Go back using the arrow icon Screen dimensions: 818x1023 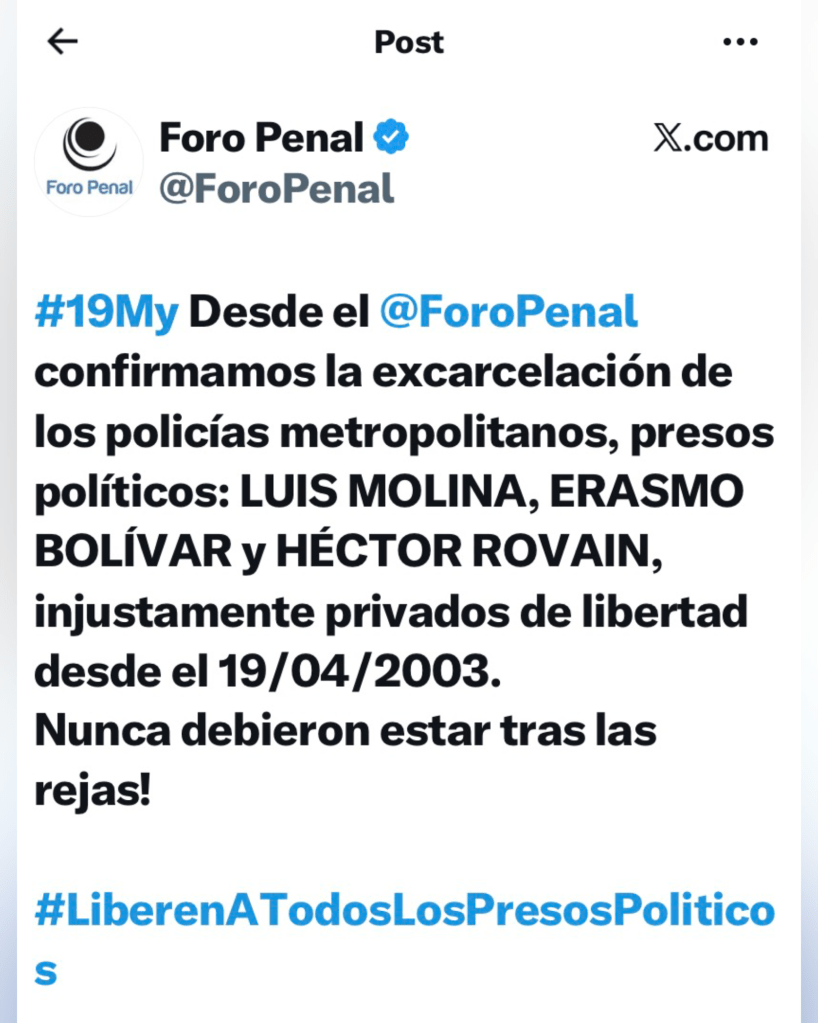tap(63, 42)
